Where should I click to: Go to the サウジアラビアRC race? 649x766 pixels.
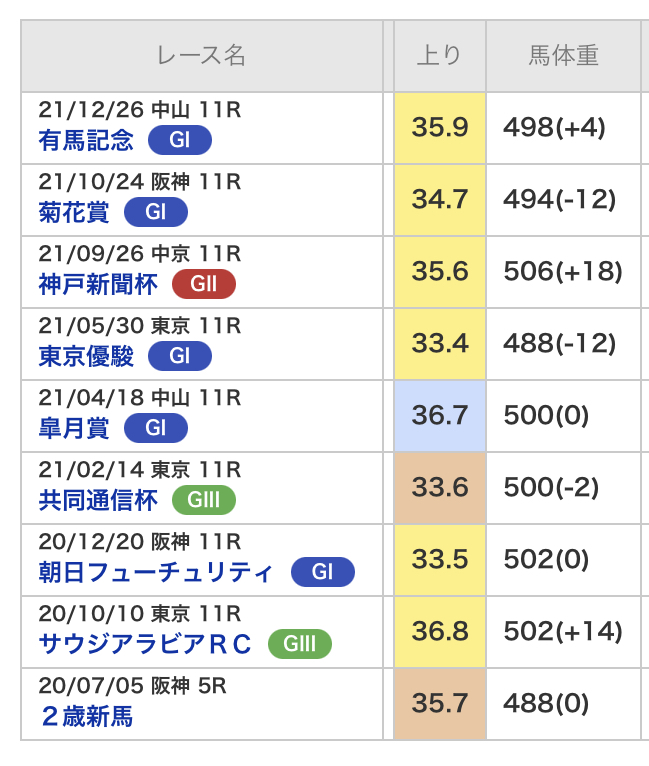click(145, 644)
